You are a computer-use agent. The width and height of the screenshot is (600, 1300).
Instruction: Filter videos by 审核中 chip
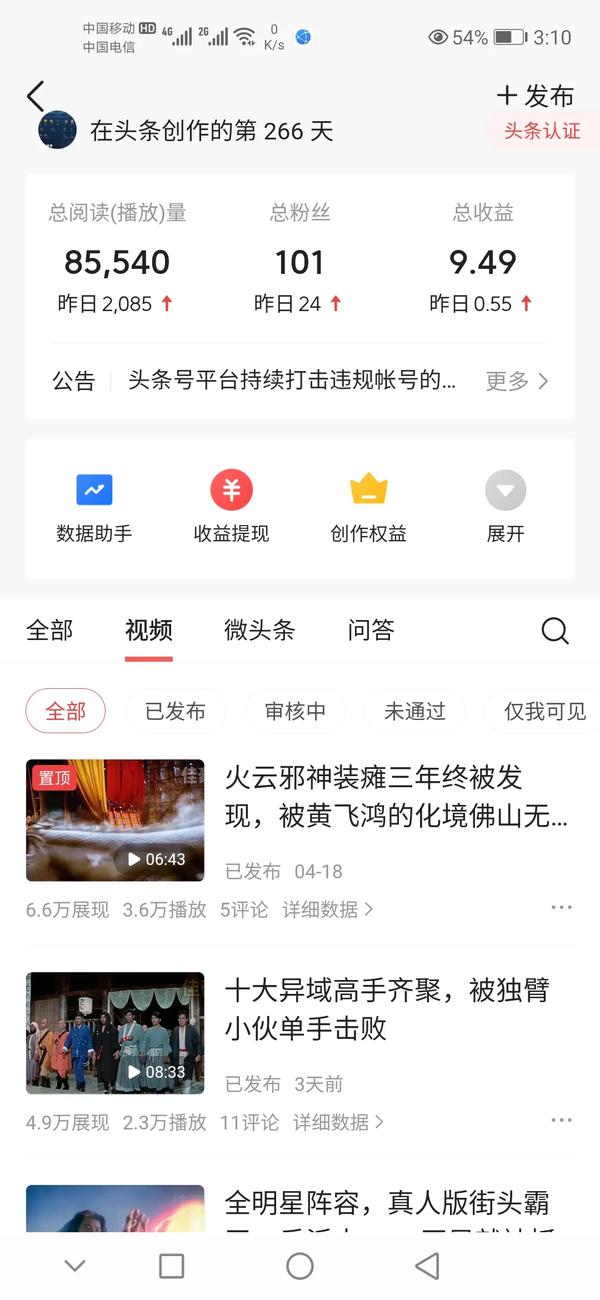pyautogui.click(x=295, y=711)
